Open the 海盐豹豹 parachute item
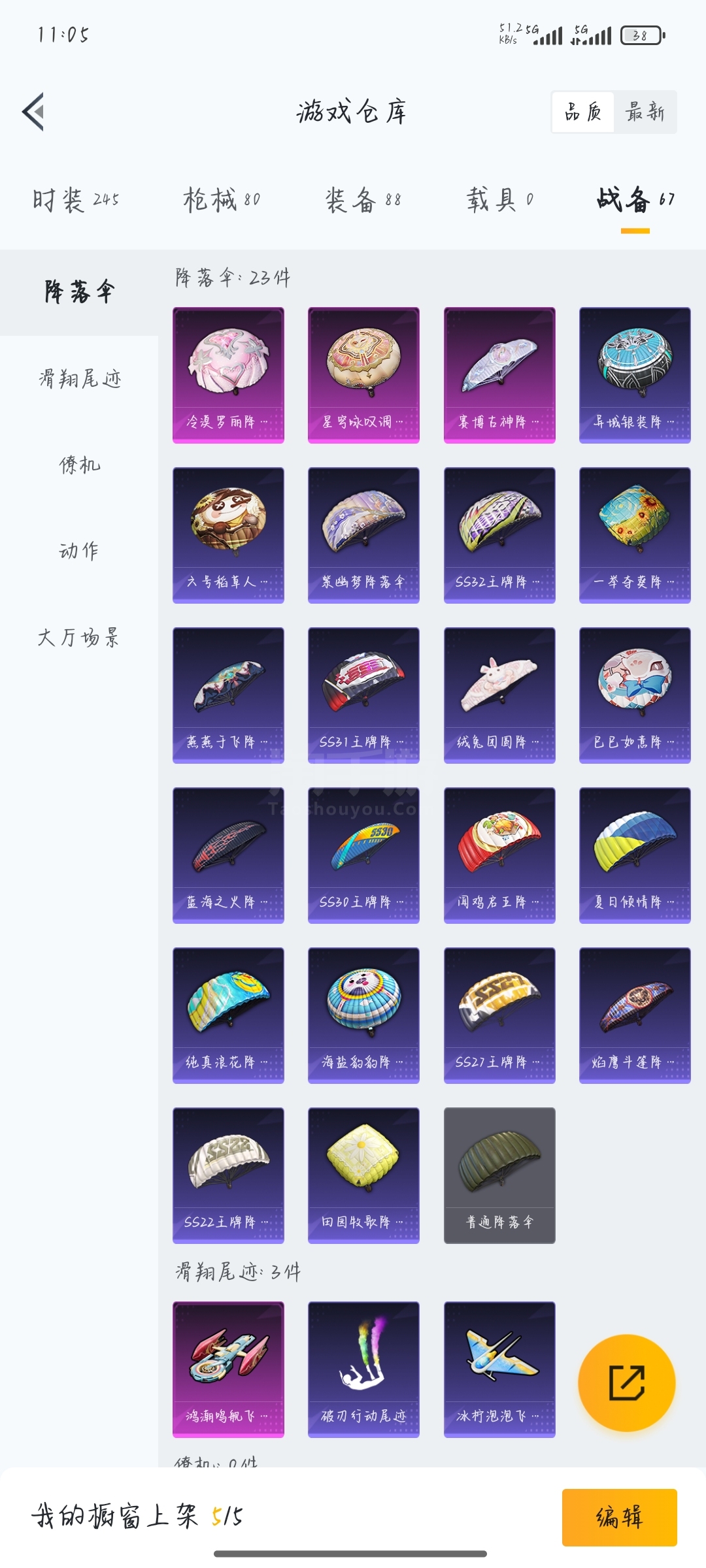The height and width of the screenshot is (1568, 706). 363,1015
